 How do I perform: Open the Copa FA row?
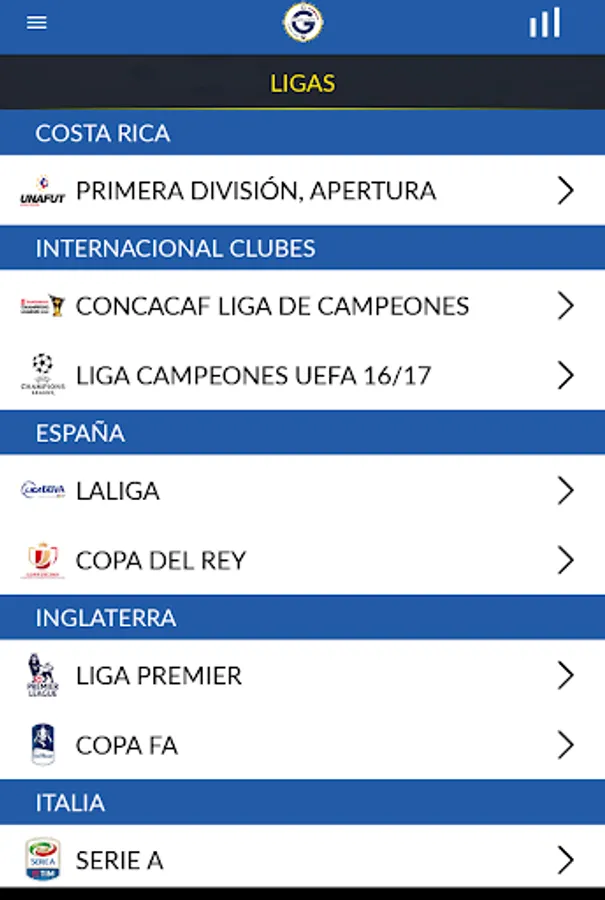coord(300,746)
